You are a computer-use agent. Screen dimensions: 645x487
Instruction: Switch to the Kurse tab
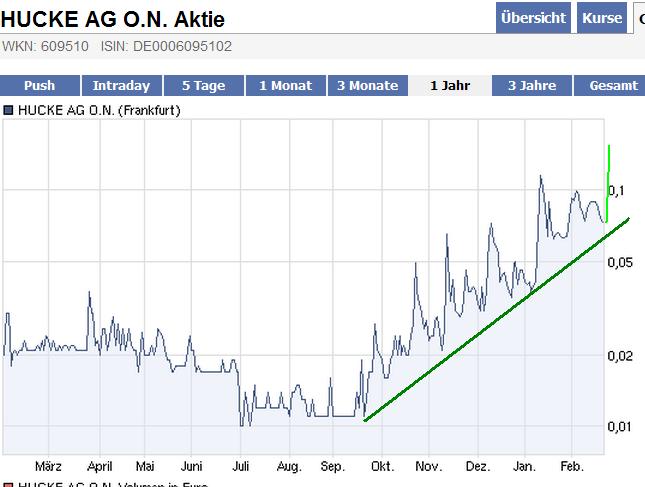coord(601,18)
